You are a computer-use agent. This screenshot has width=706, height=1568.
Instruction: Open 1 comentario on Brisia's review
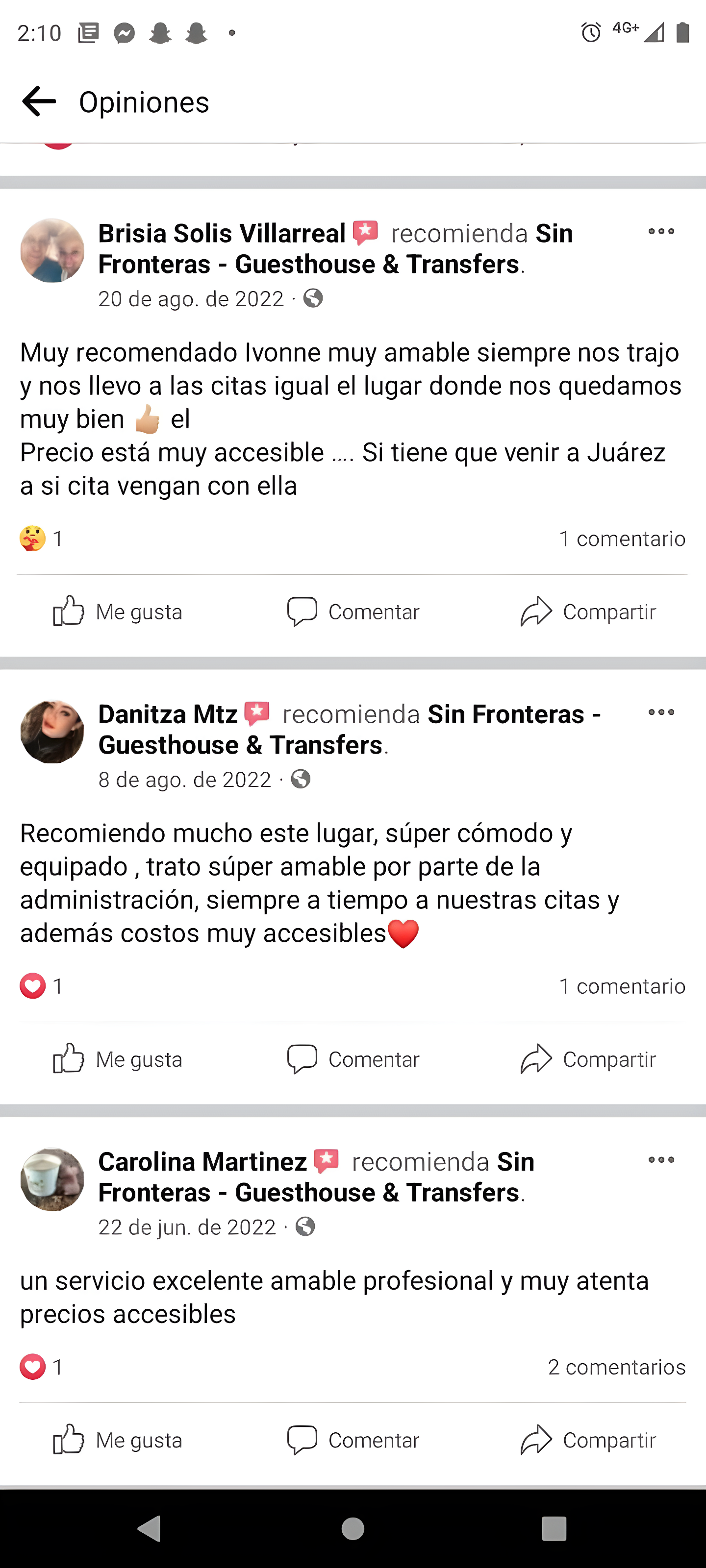(622, 538)
